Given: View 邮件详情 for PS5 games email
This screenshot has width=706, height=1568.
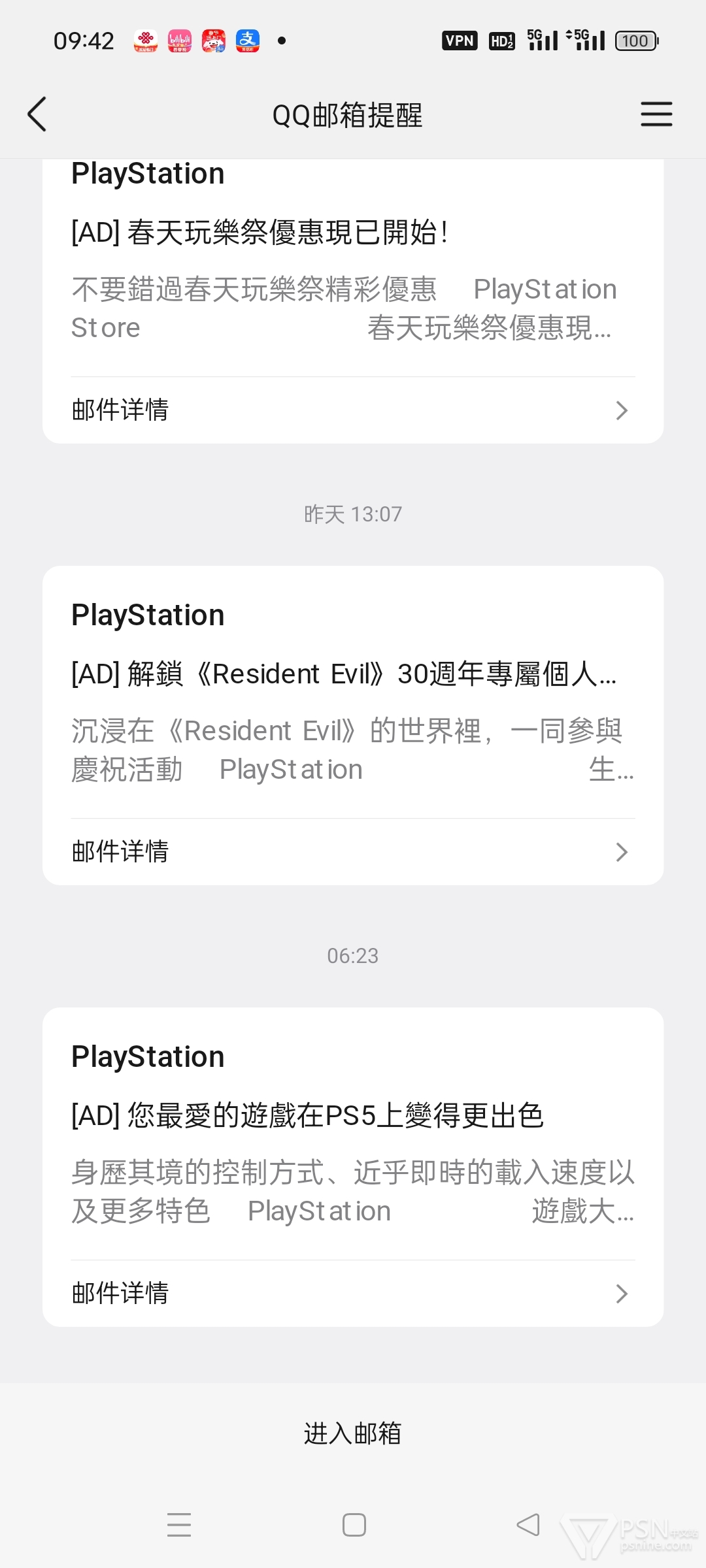Looking at the screenshot, I should coord(352,1294).
